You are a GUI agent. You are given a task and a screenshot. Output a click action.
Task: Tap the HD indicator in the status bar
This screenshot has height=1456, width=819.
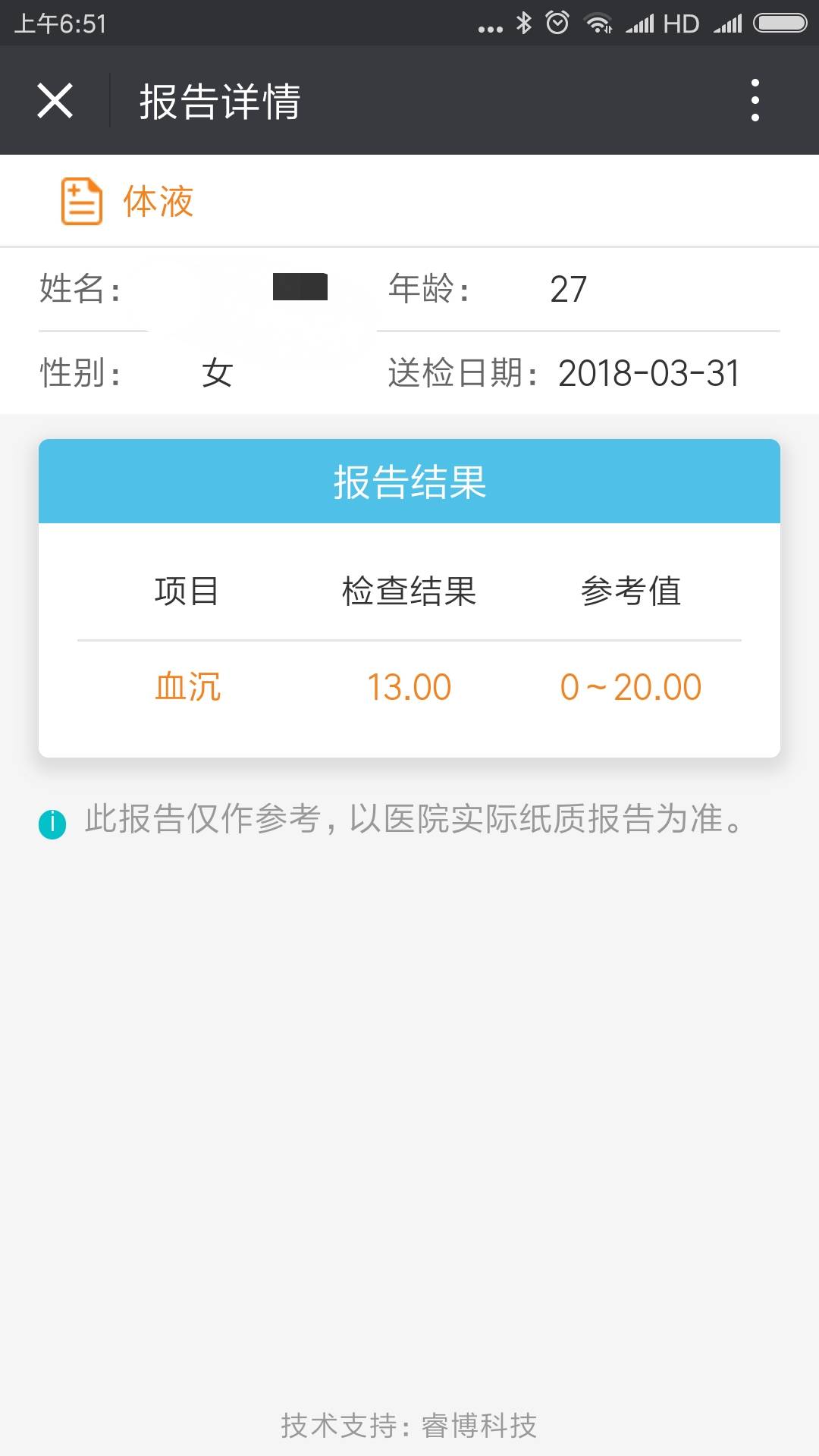pyautogui.click(x=682, y=23)
